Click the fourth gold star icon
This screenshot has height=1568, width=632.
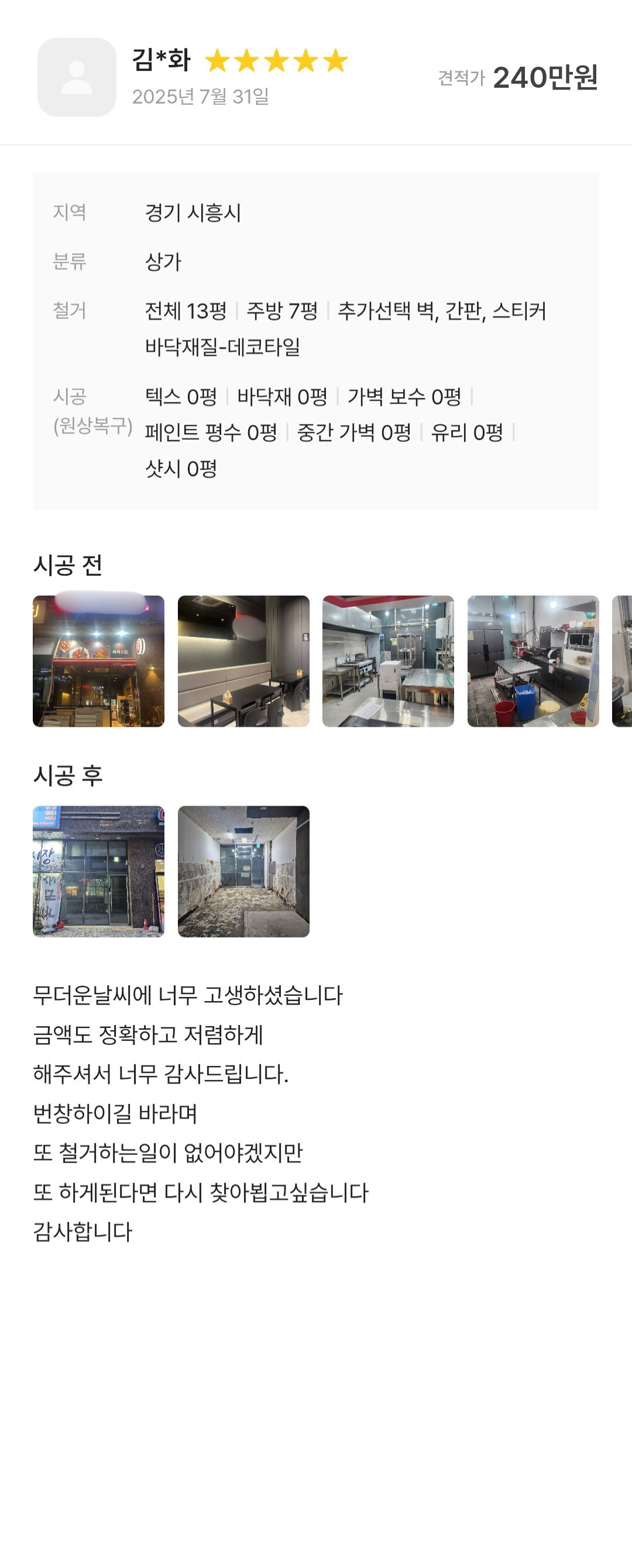coord(307,61)
